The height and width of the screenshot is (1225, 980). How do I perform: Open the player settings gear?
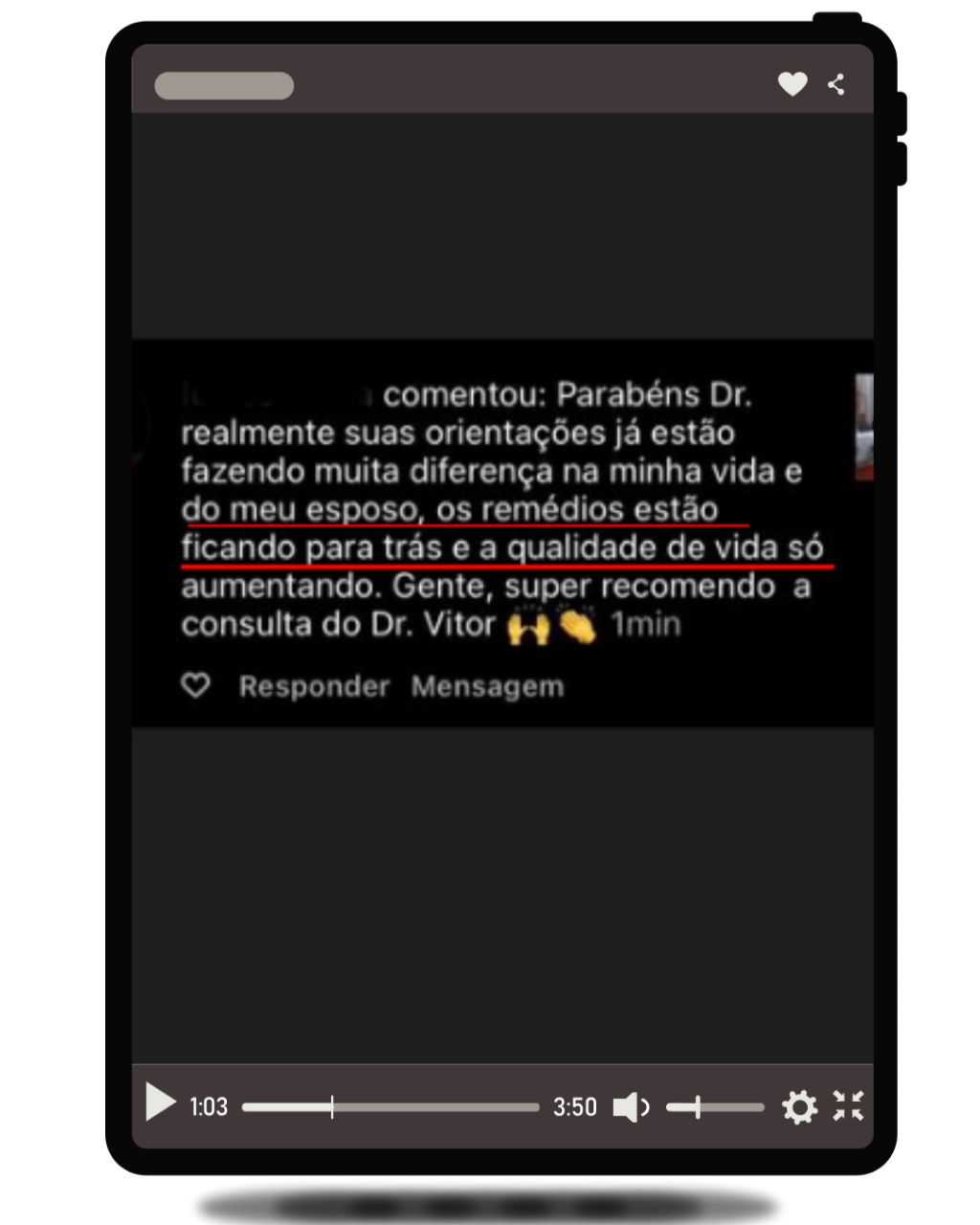[799, 1107]
